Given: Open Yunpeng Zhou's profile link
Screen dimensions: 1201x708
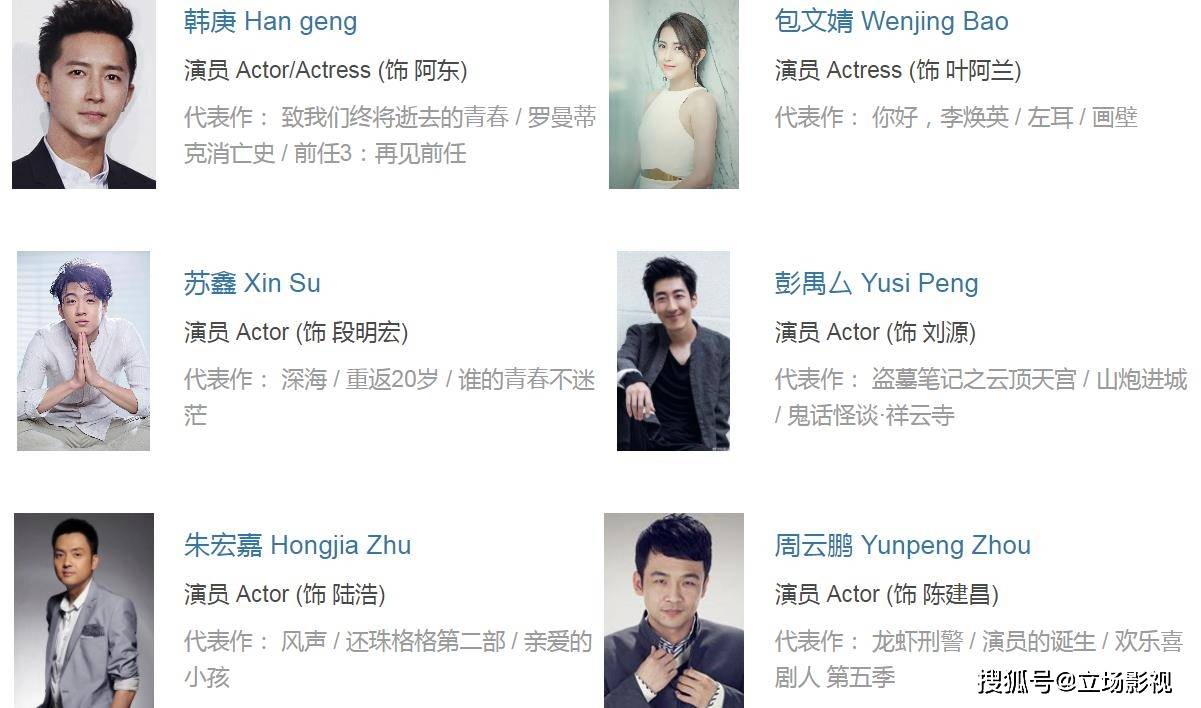Looking at the screenshot, I should pos(902,545).
